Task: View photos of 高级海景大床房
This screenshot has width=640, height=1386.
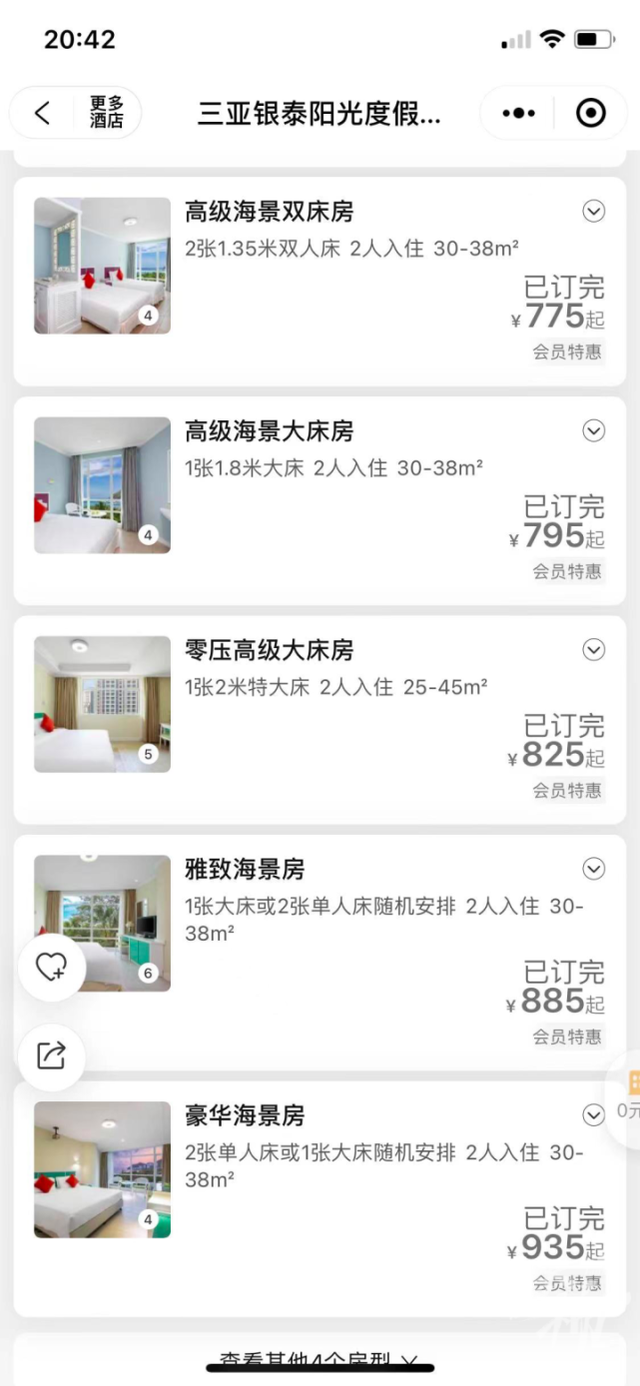Action: [102, 485]
